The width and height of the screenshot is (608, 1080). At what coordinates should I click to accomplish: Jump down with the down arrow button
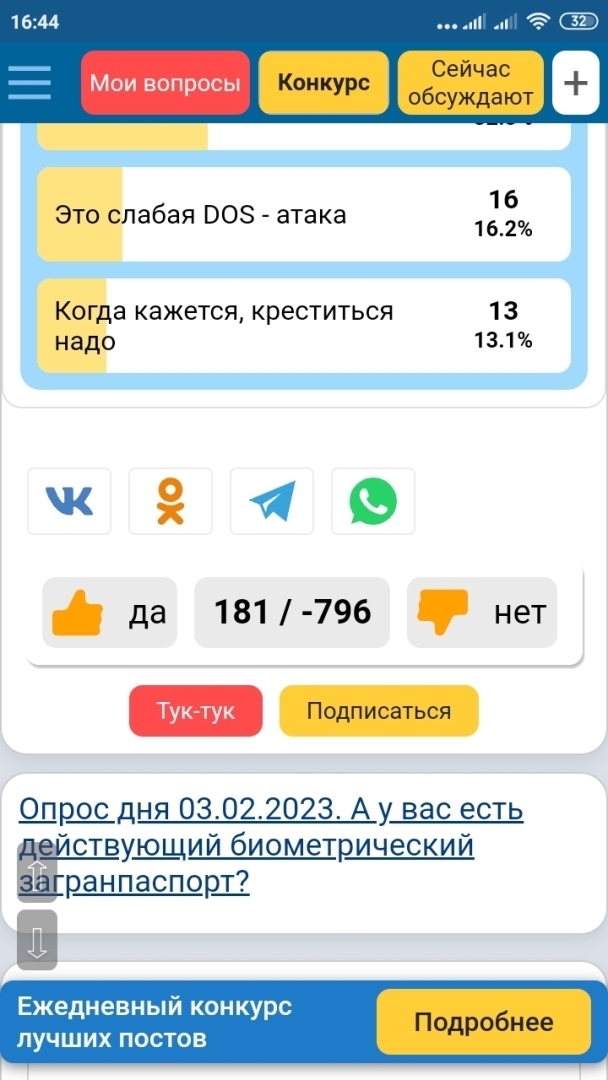tap(37, 940)
